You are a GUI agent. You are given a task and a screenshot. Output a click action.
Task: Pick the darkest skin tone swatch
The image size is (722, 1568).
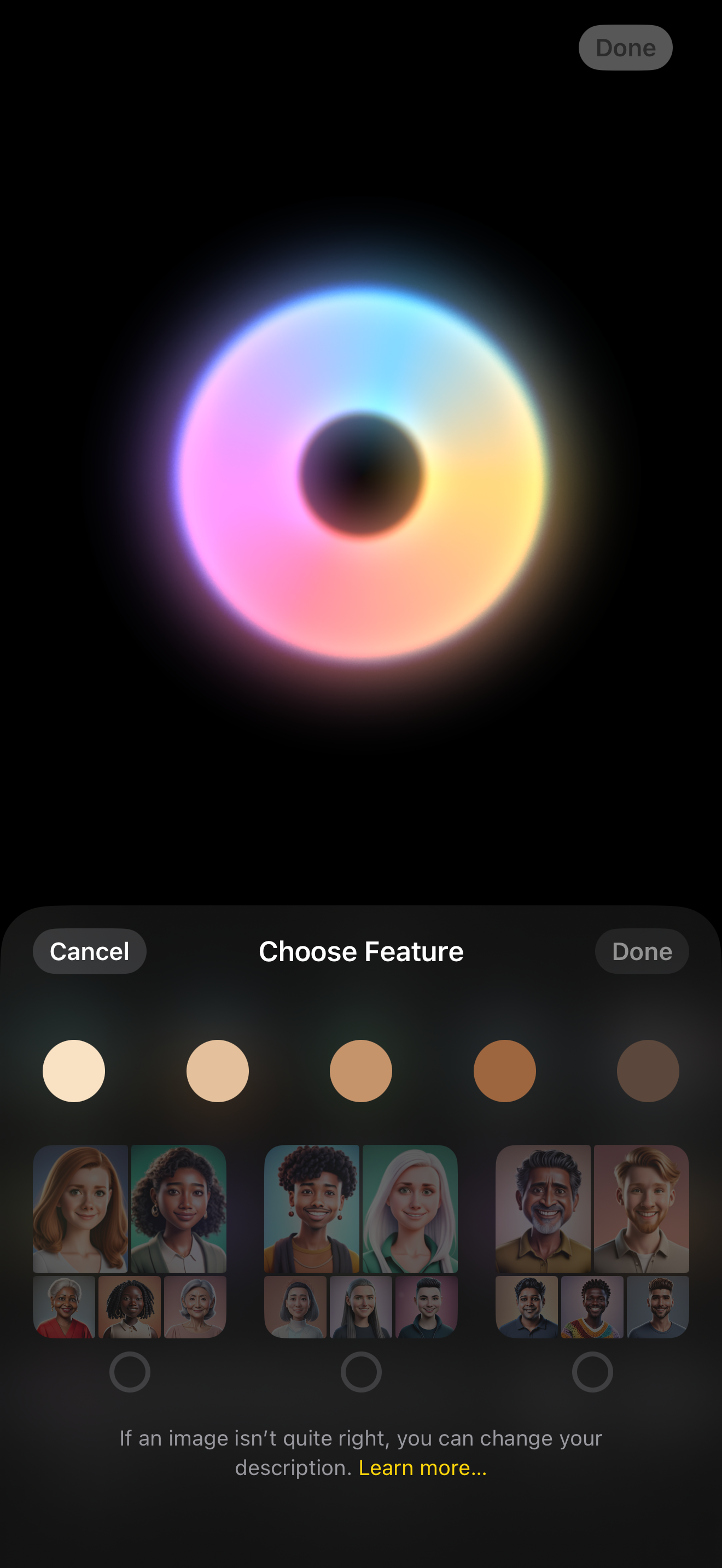648,1070
